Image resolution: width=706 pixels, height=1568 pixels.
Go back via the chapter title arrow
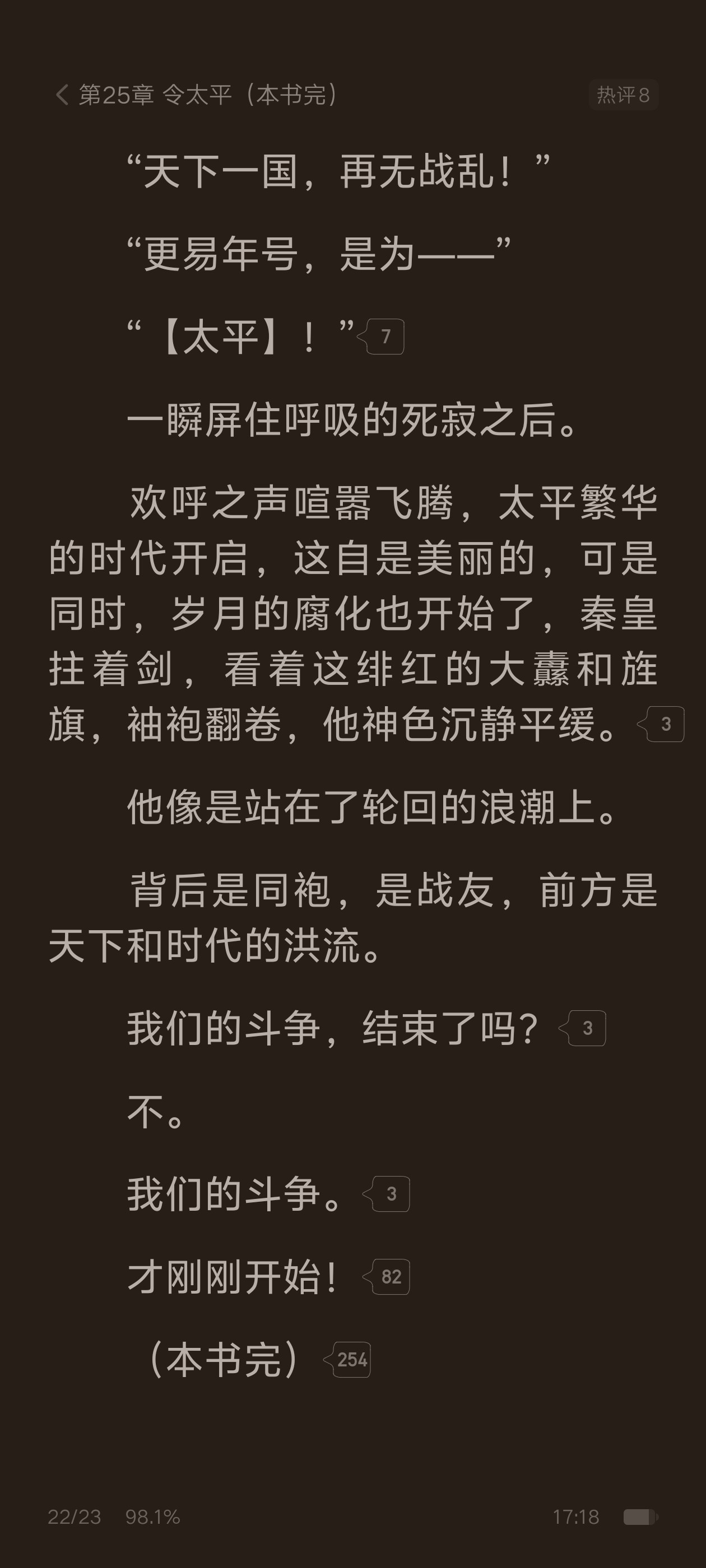tap(62, 95)
